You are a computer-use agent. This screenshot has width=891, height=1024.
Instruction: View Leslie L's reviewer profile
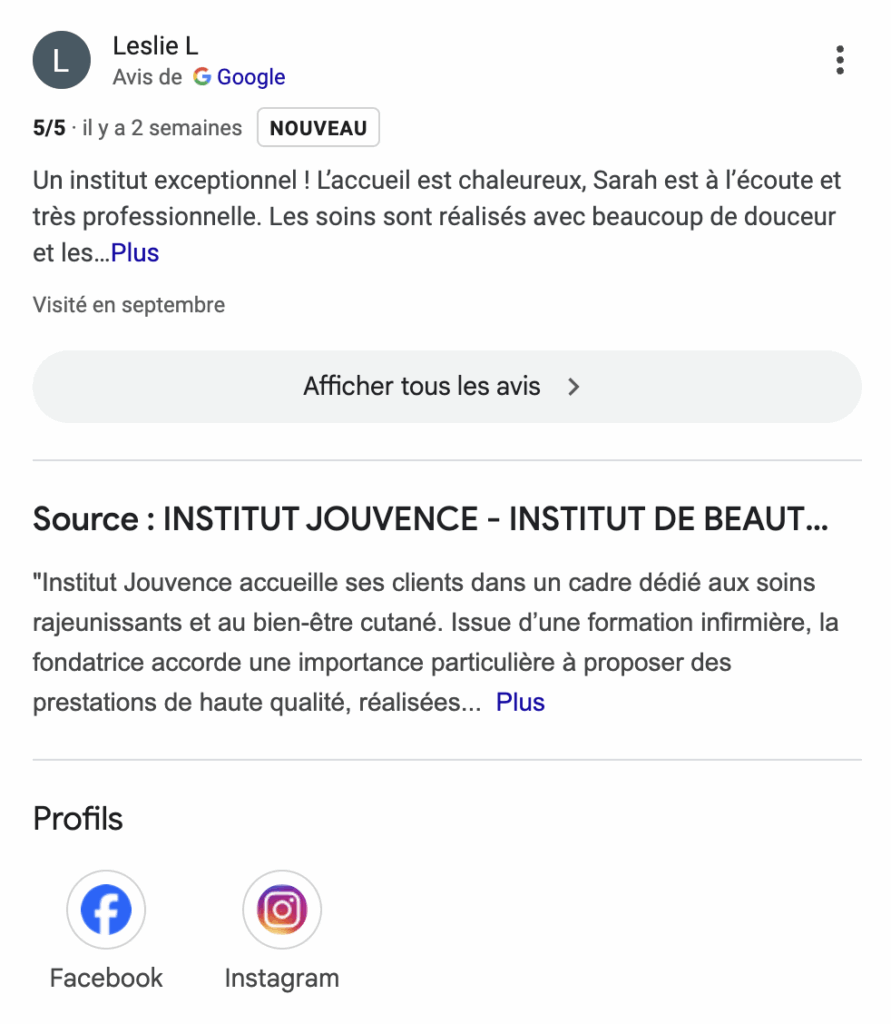[155, 46]
